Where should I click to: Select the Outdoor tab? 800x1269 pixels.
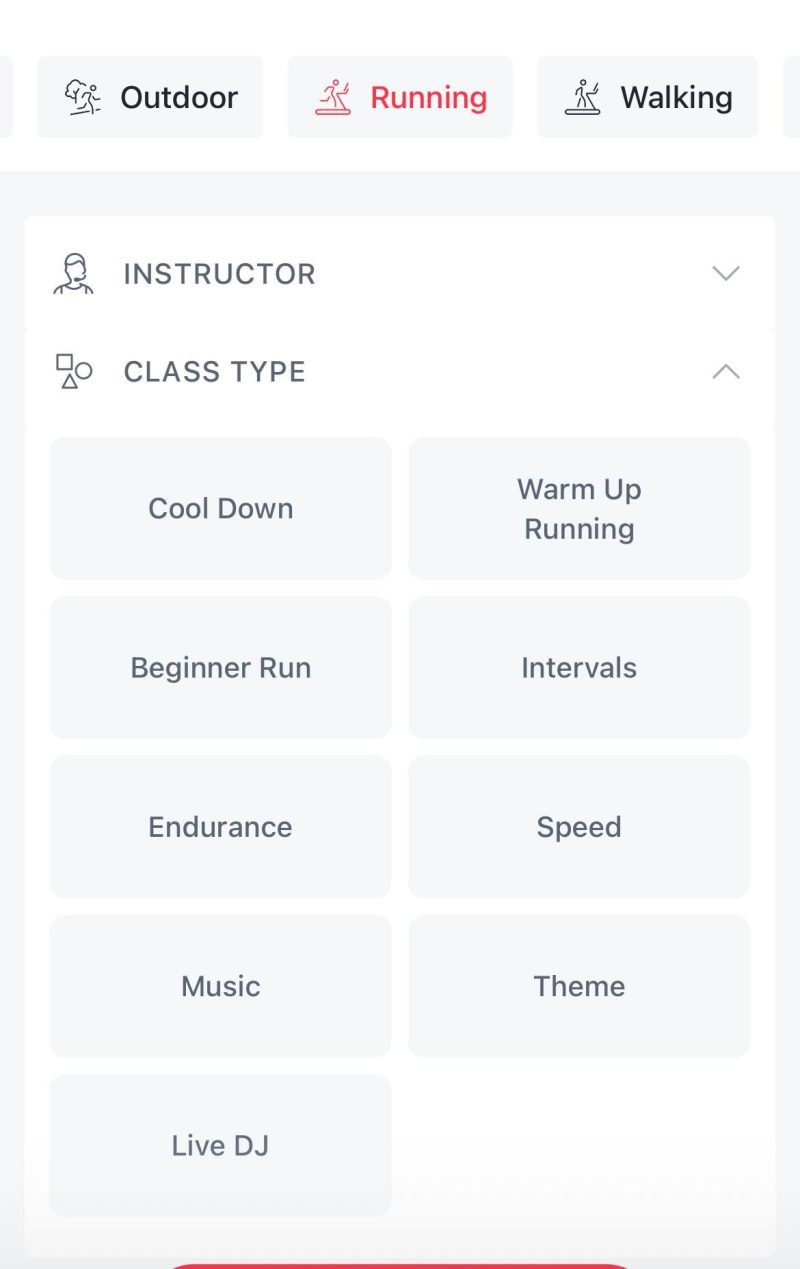pos(150,96)
